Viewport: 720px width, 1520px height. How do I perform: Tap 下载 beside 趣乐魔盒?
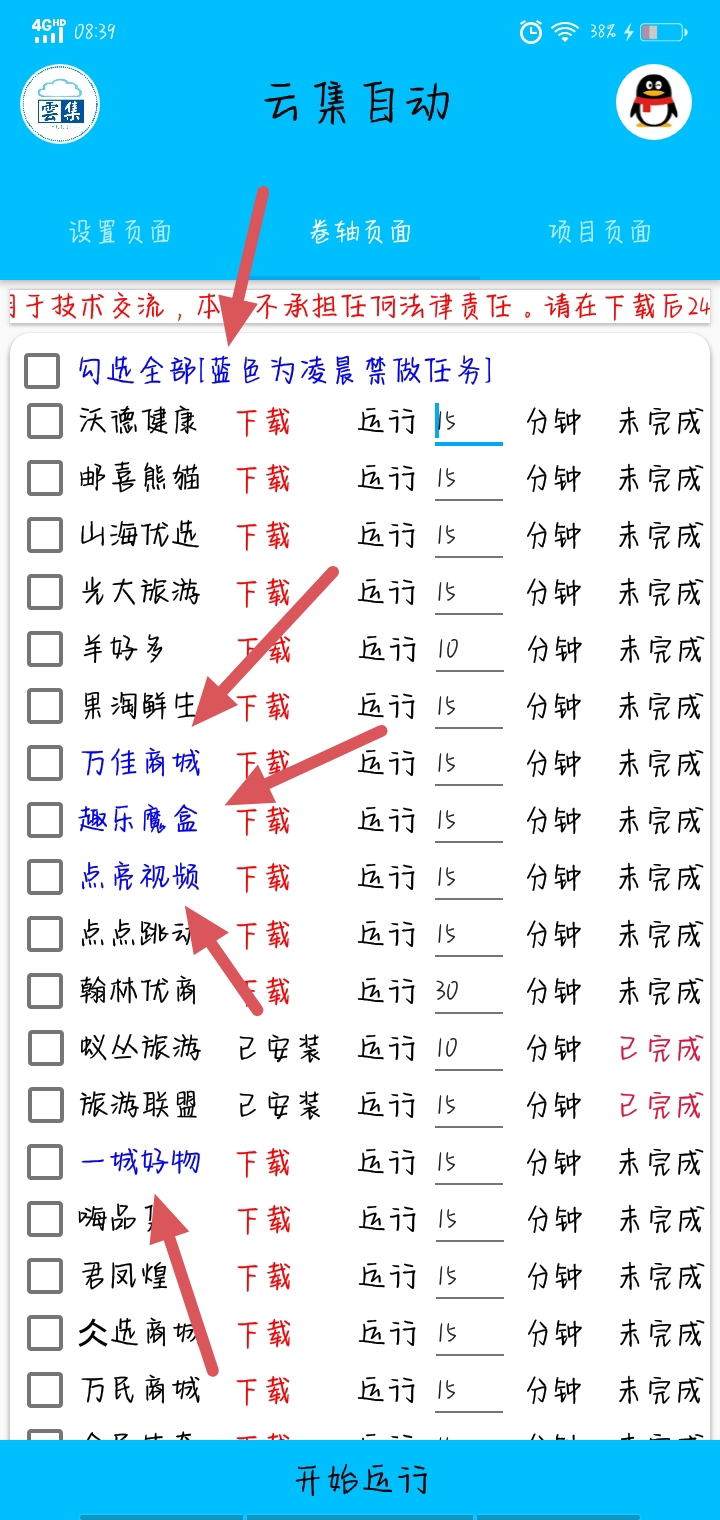(263, 821)
